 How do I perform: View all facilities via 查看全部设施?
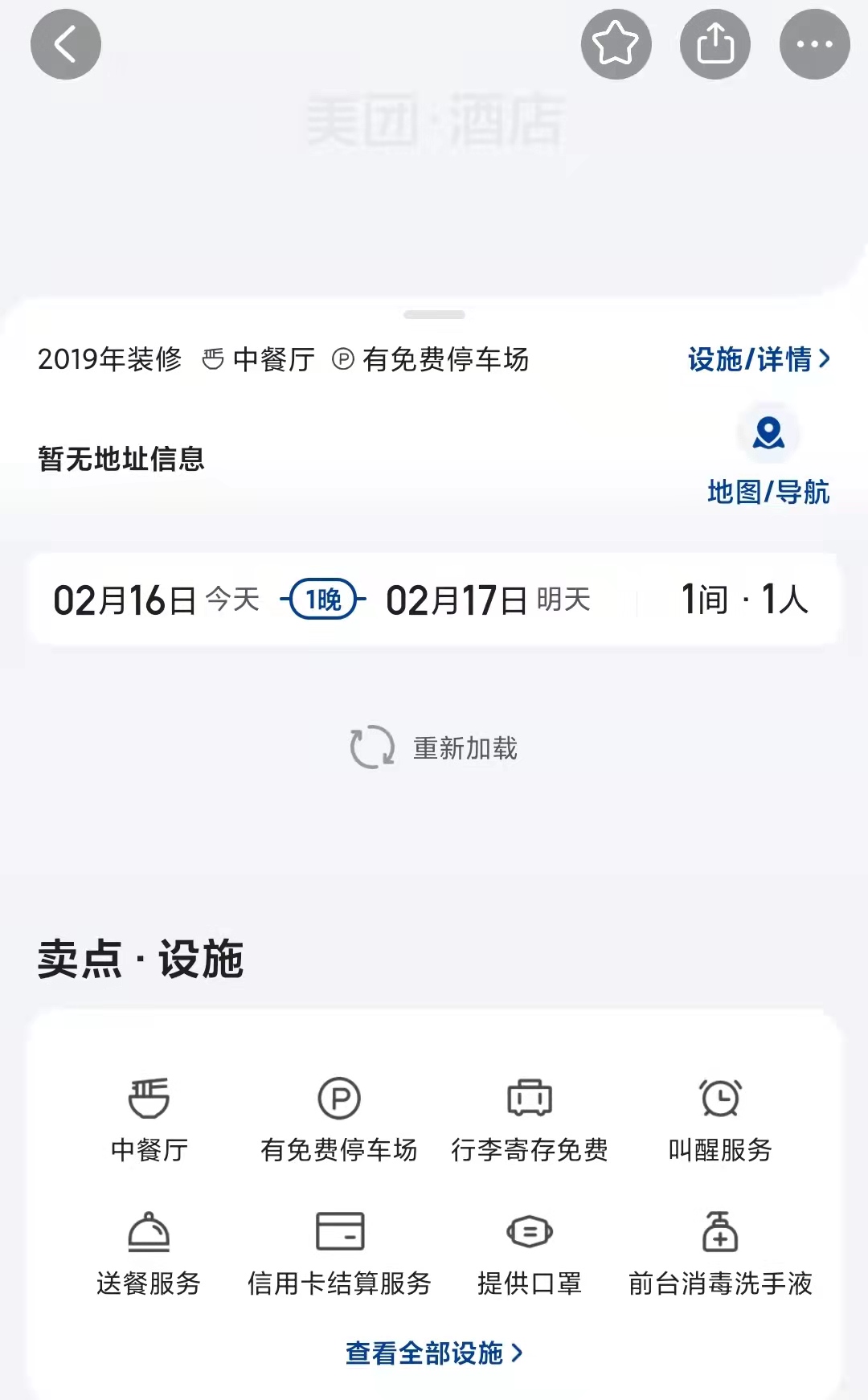(x=434, y=1353)
